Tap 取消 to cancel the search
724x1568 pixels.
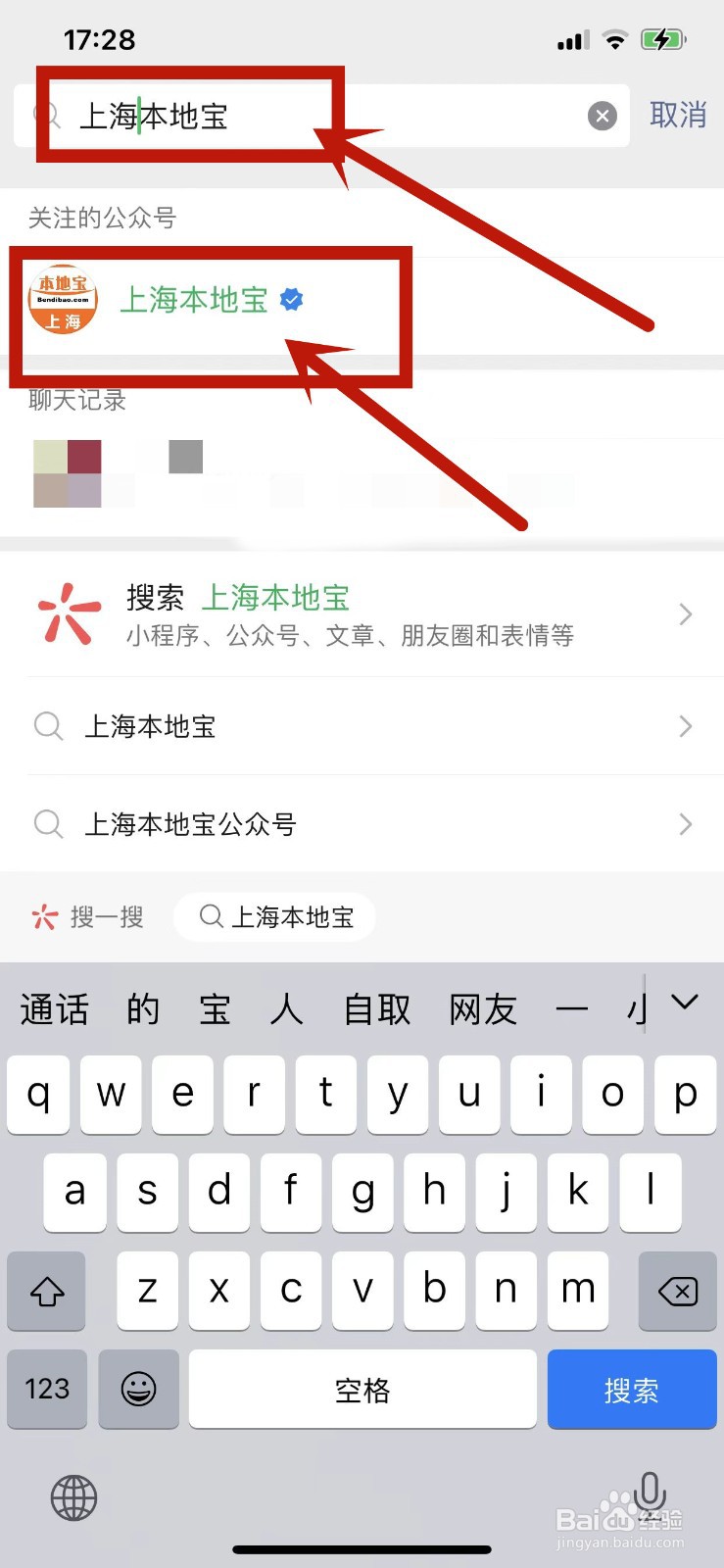[x=677, y=115]
